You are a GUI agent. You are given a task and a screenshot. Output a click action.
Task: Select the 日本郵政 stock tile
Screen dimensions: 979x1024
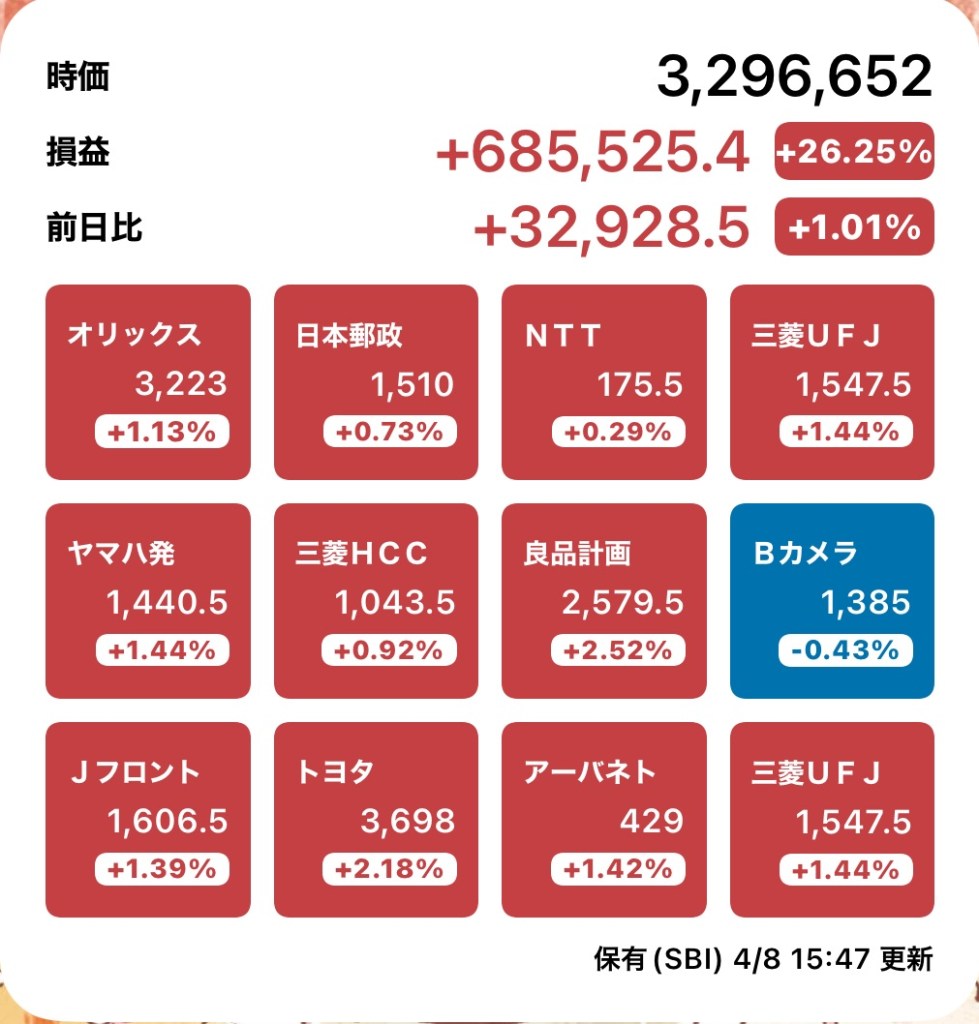pyautogui.click(x=376, y=382)
